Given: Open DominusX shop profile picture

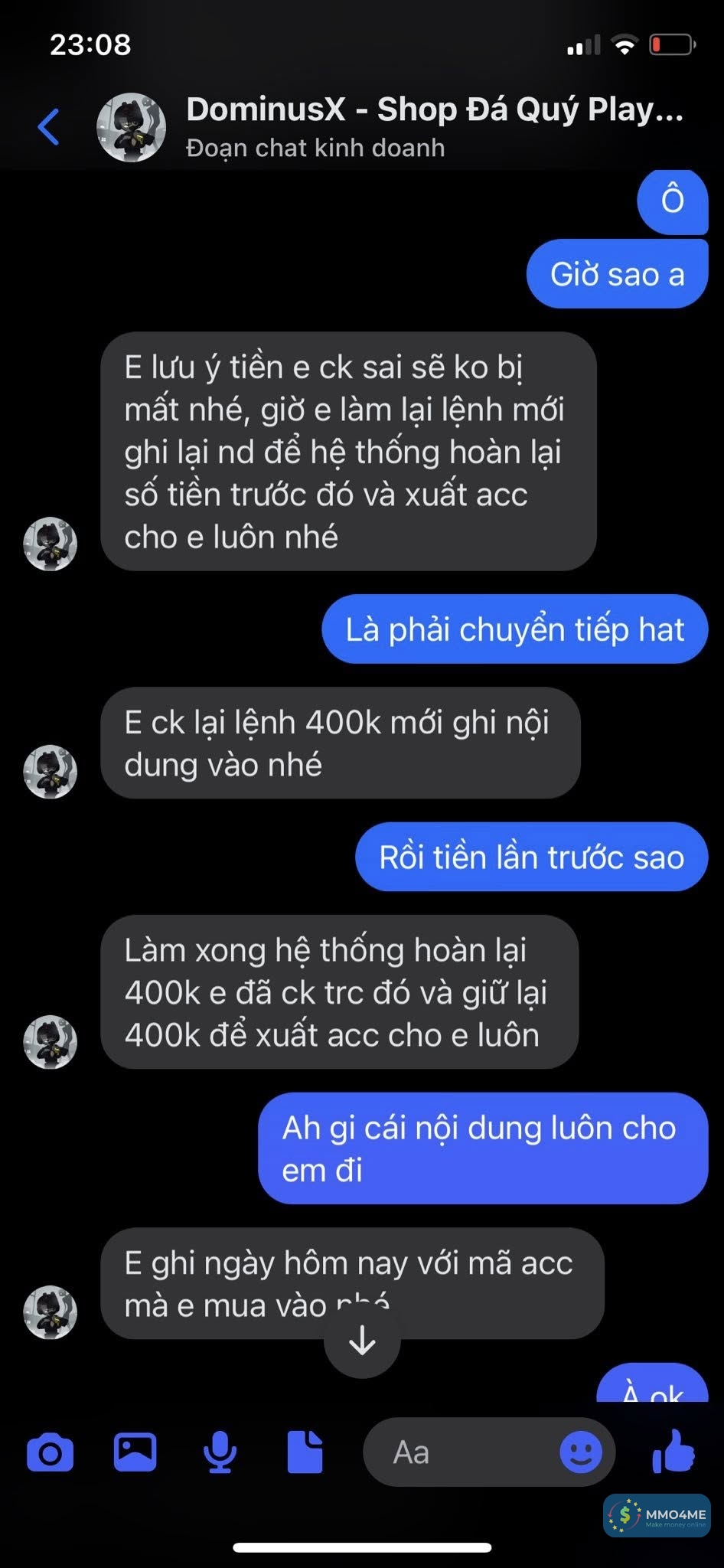Looking at the screenshot, I should coord(131,127).
